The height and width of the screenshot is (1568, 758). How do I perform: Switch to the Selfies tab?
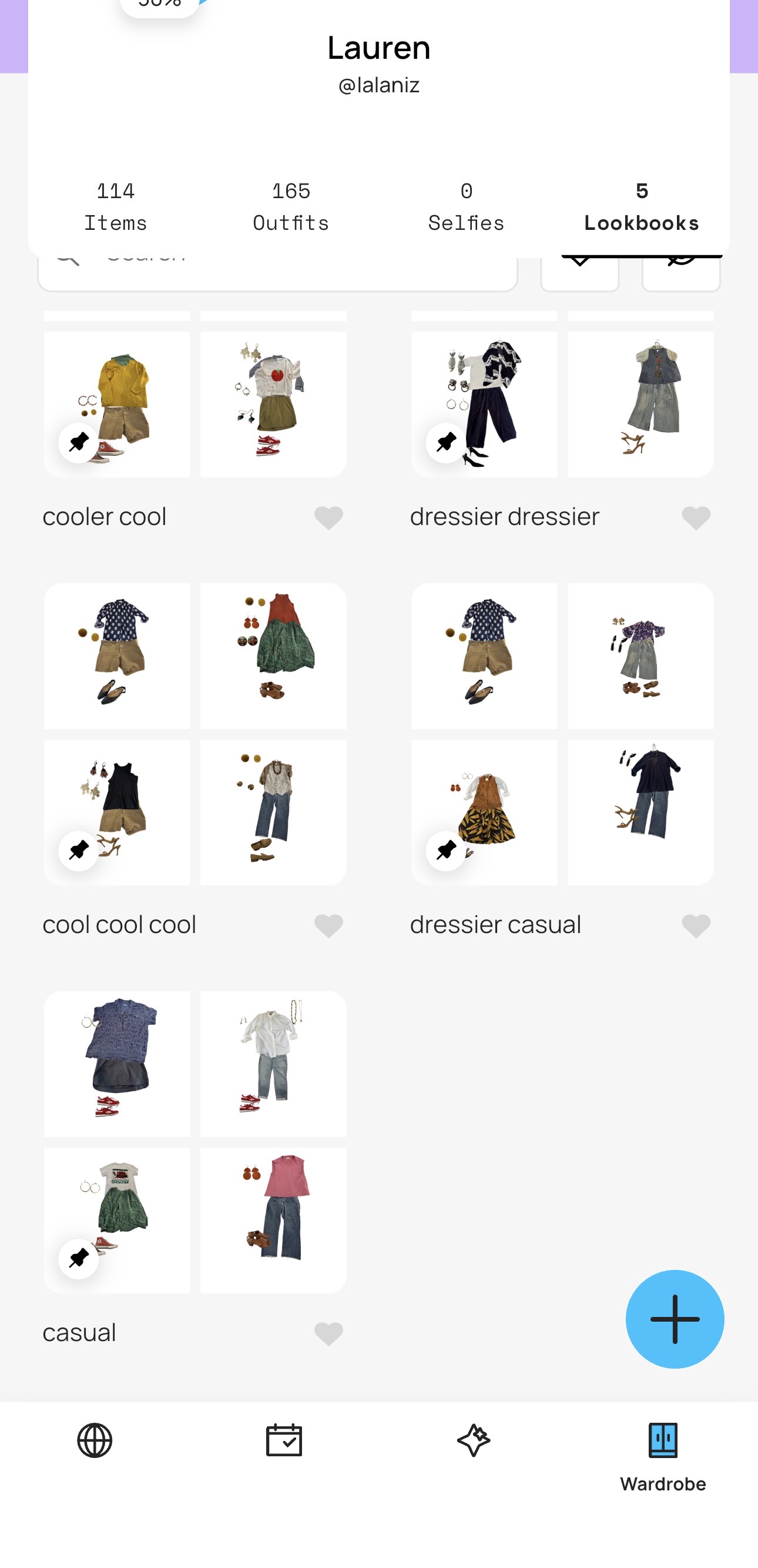coord(466,207)
